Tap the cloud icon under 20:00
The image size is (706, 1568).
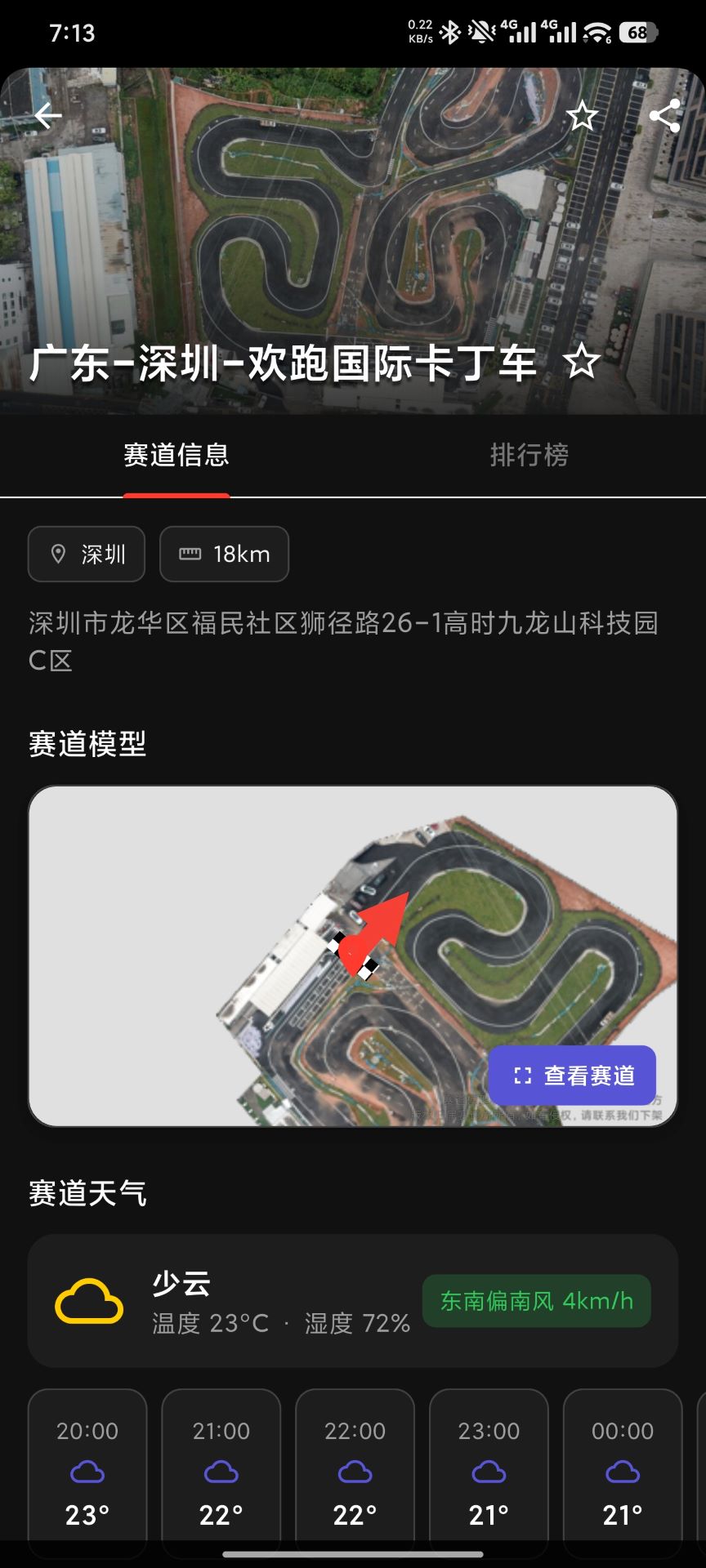tap(87, 1473)
